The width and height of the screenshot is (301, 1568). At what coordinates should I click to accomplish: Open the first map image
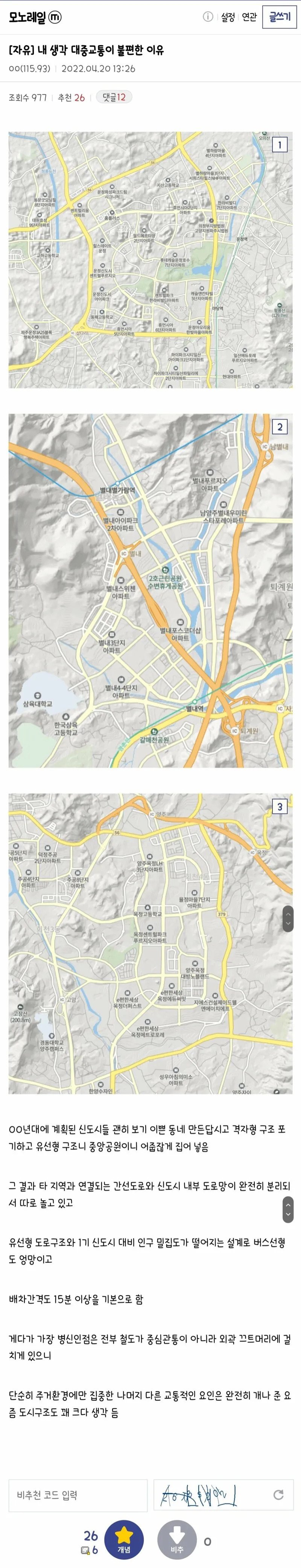click(150, 260)
